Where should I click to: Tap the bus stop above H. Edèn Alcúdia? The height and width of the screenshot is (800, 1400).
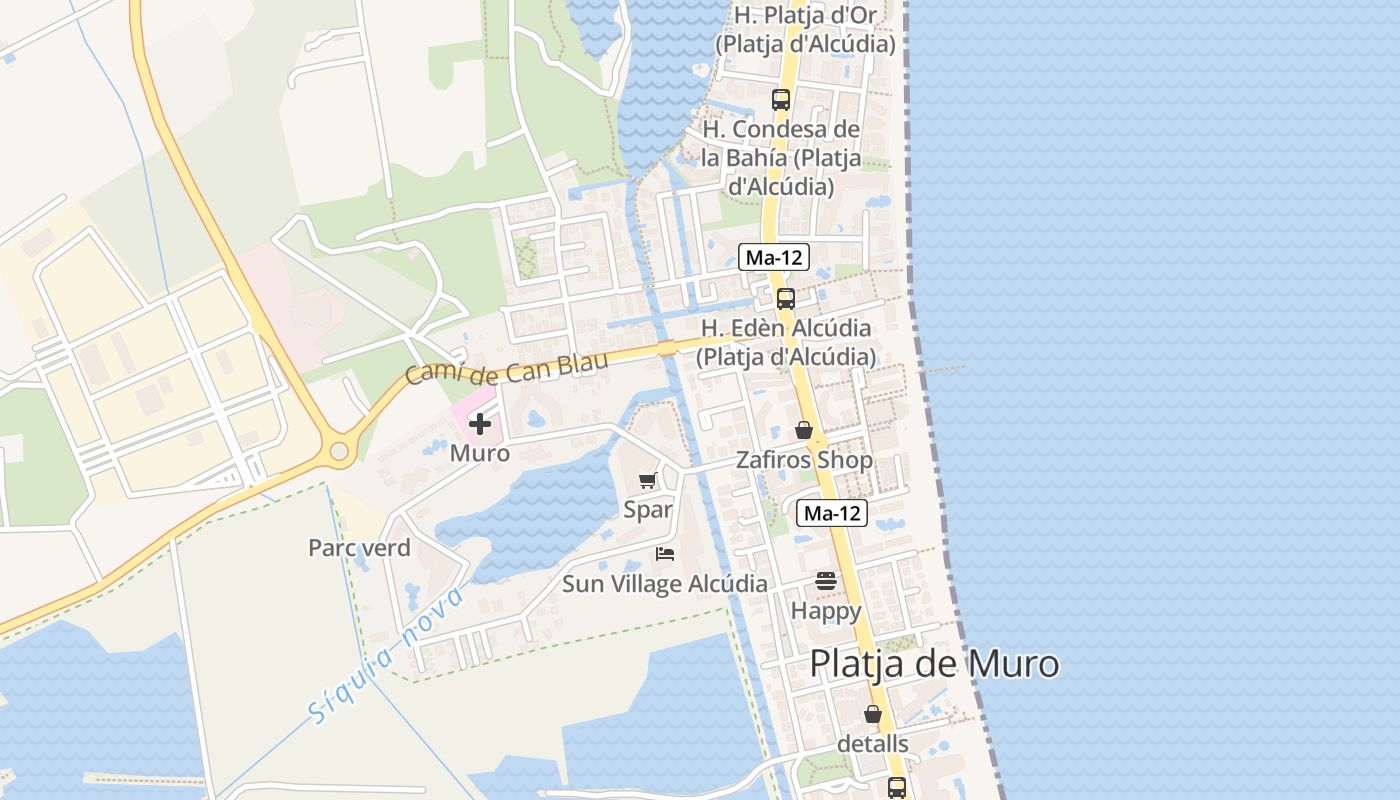pyautogui.click(x=786, y=298)
